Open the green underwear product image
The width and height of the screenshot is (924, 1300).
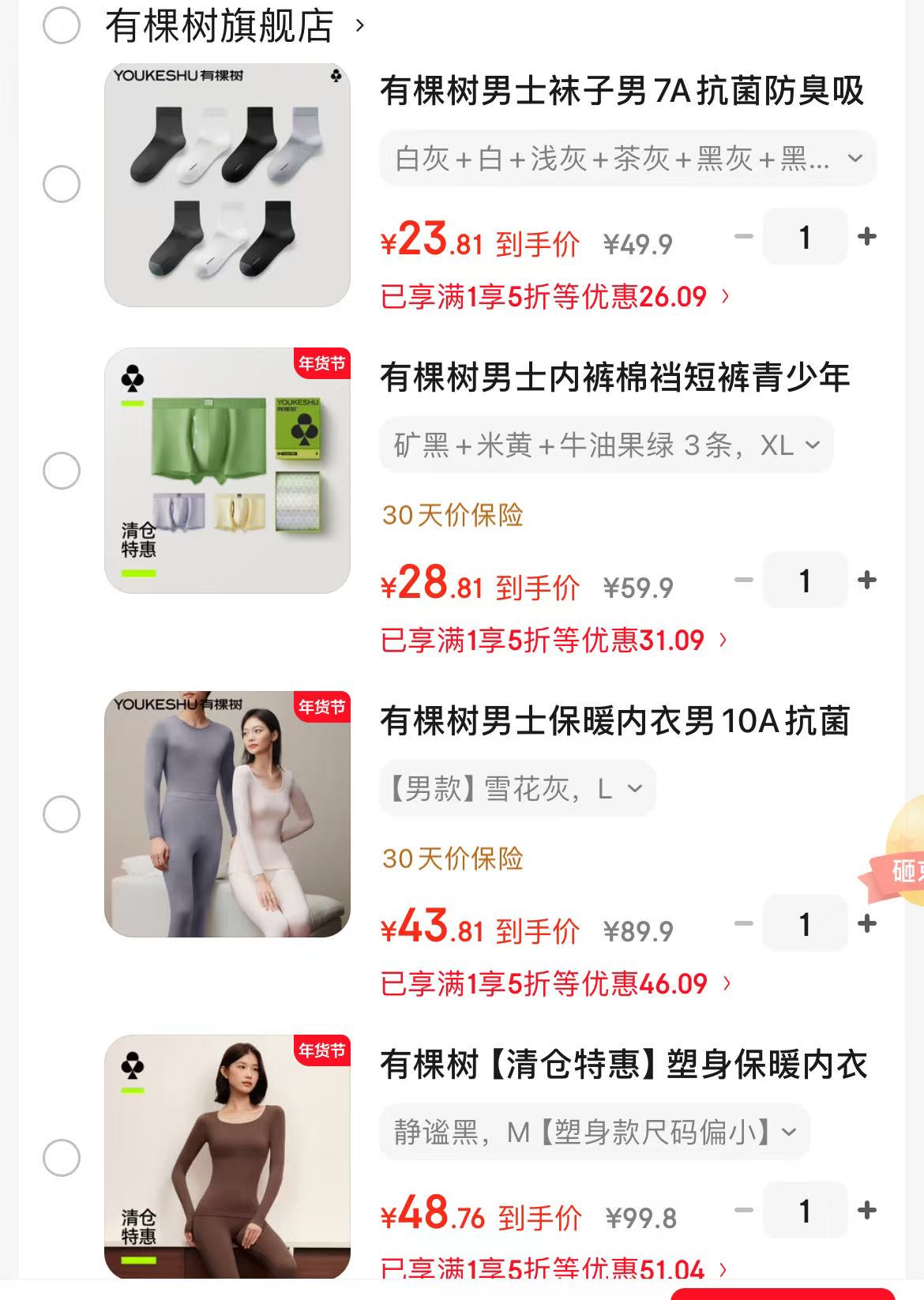(227, 471)
